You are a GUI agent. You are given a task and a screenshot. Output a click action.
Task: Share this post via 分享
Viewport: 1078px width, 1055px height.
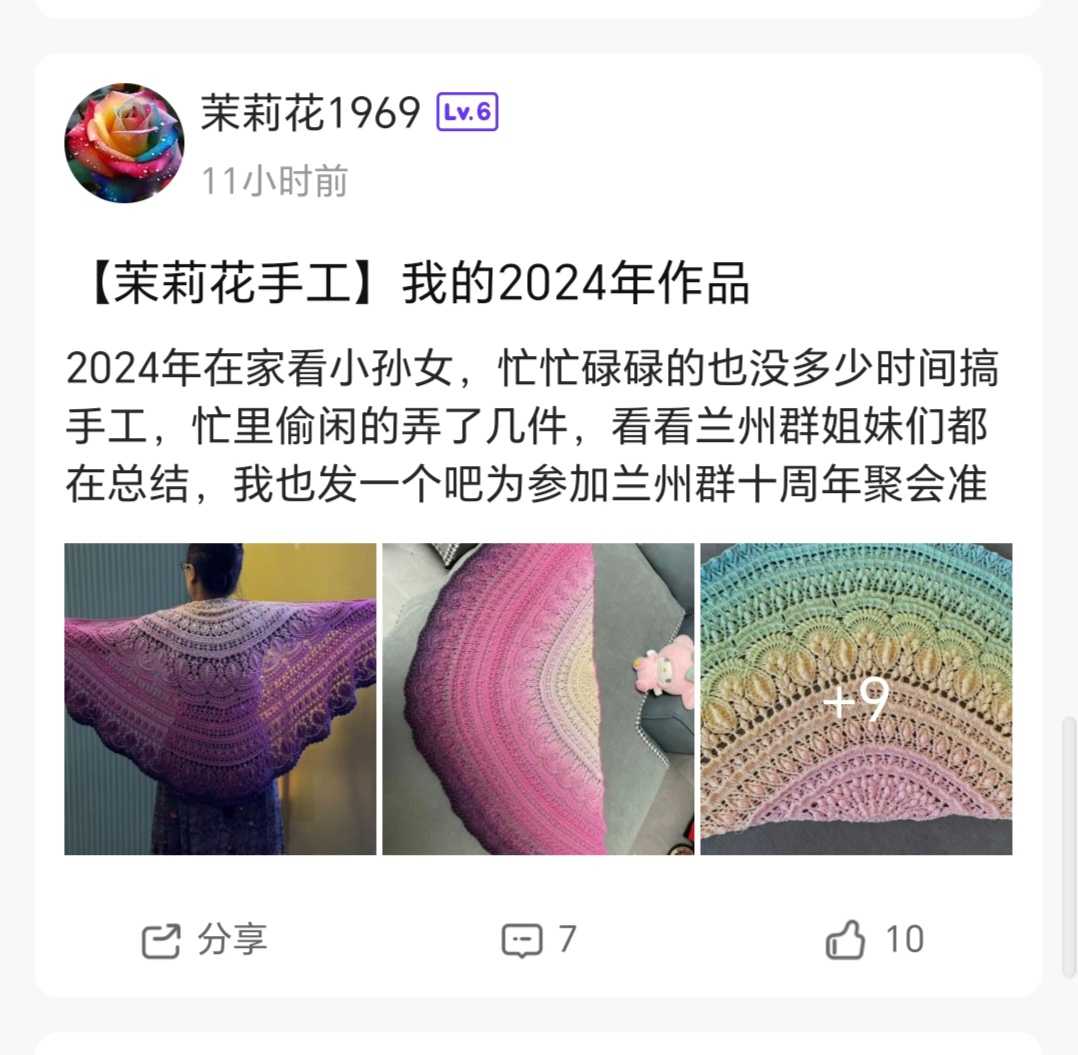click(x=205, y=940)
